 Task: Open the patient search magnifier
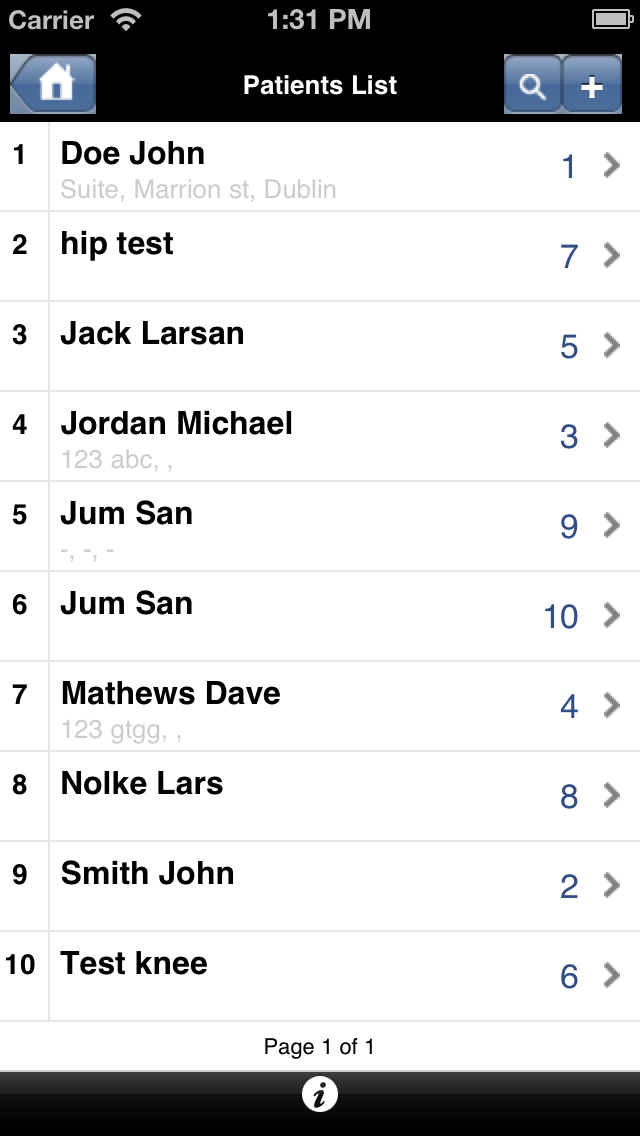(533, 84)
